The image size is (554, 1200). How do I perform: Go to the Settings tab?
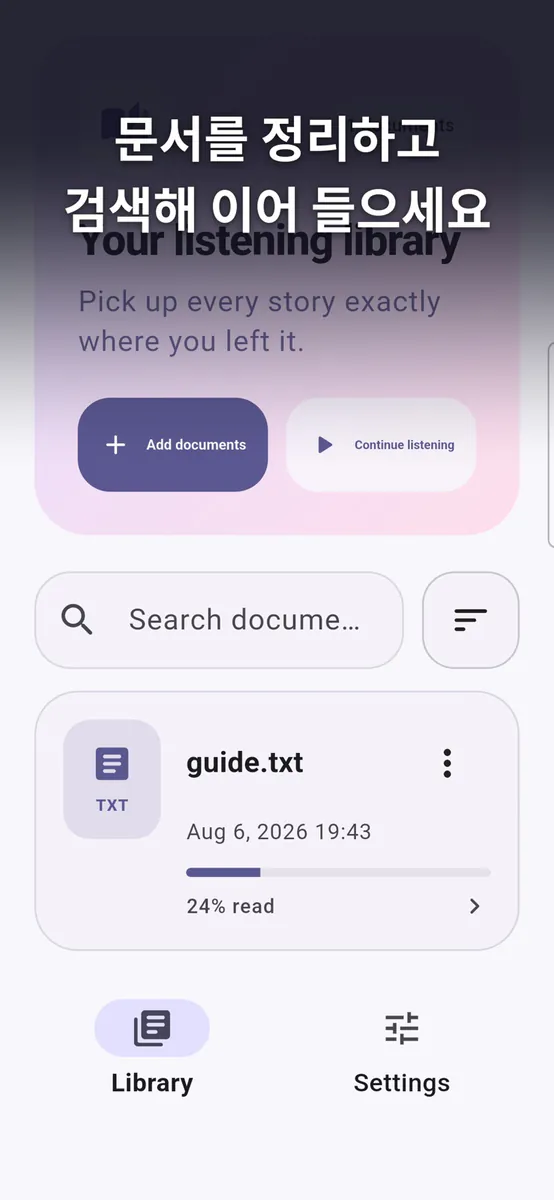pos(402,1048)
